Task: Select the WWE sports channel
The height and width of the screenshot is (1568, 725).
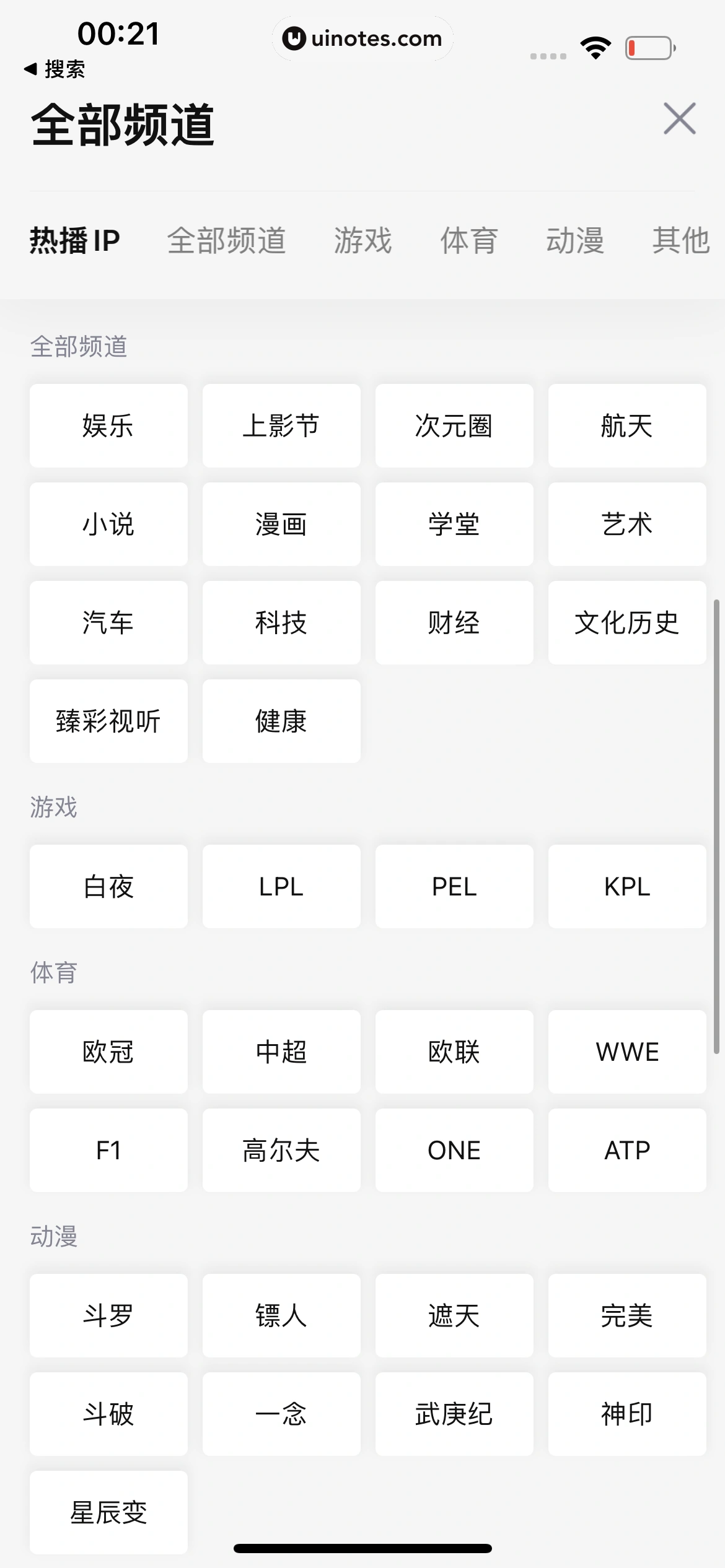Action: pyautogui.click(x=627, y=1051)
